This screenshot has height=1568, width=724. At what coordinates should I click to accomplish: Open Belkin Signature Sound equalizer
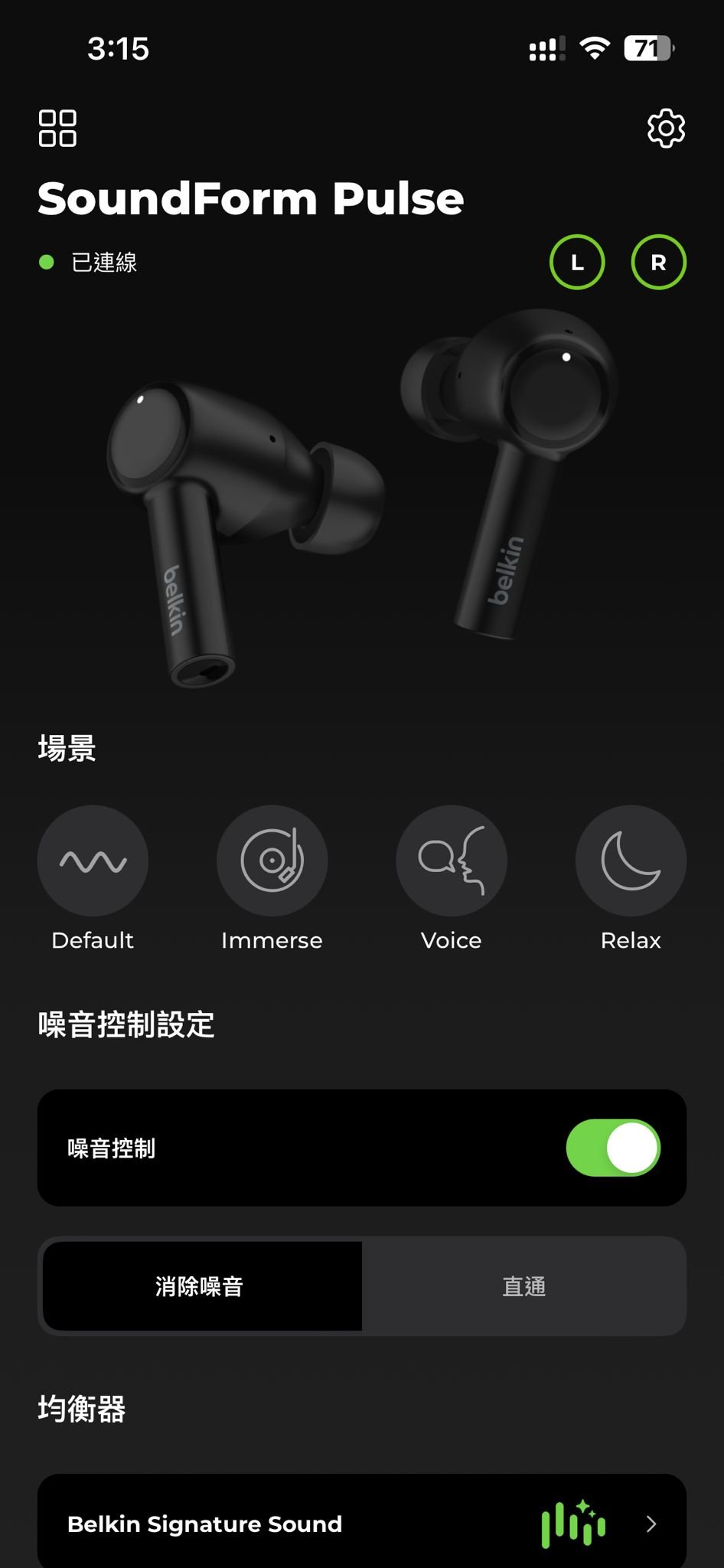pyautogui.click(x=362, y=1524)
